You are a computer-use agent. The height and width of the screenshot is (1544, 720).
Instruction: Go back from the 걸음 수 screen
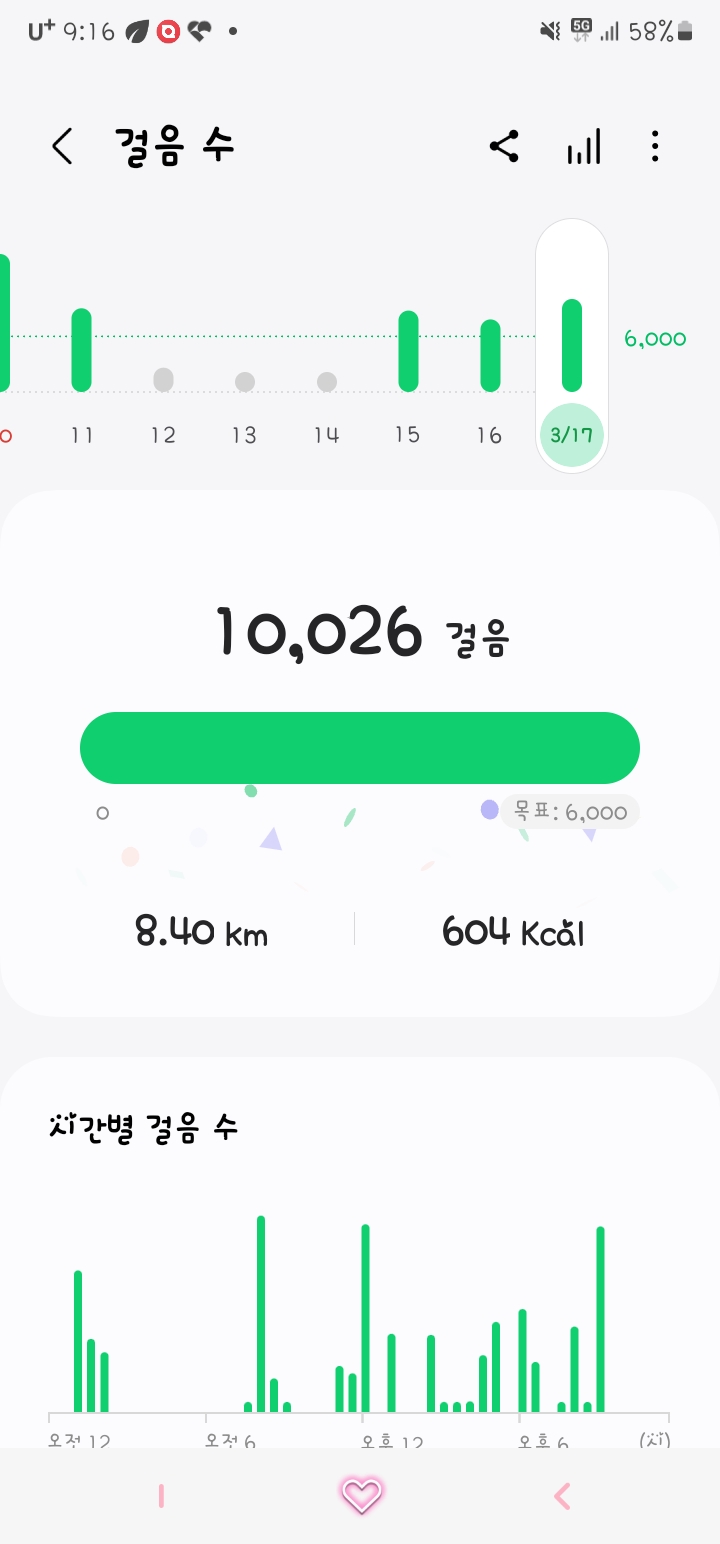click(x=62, y=147)
